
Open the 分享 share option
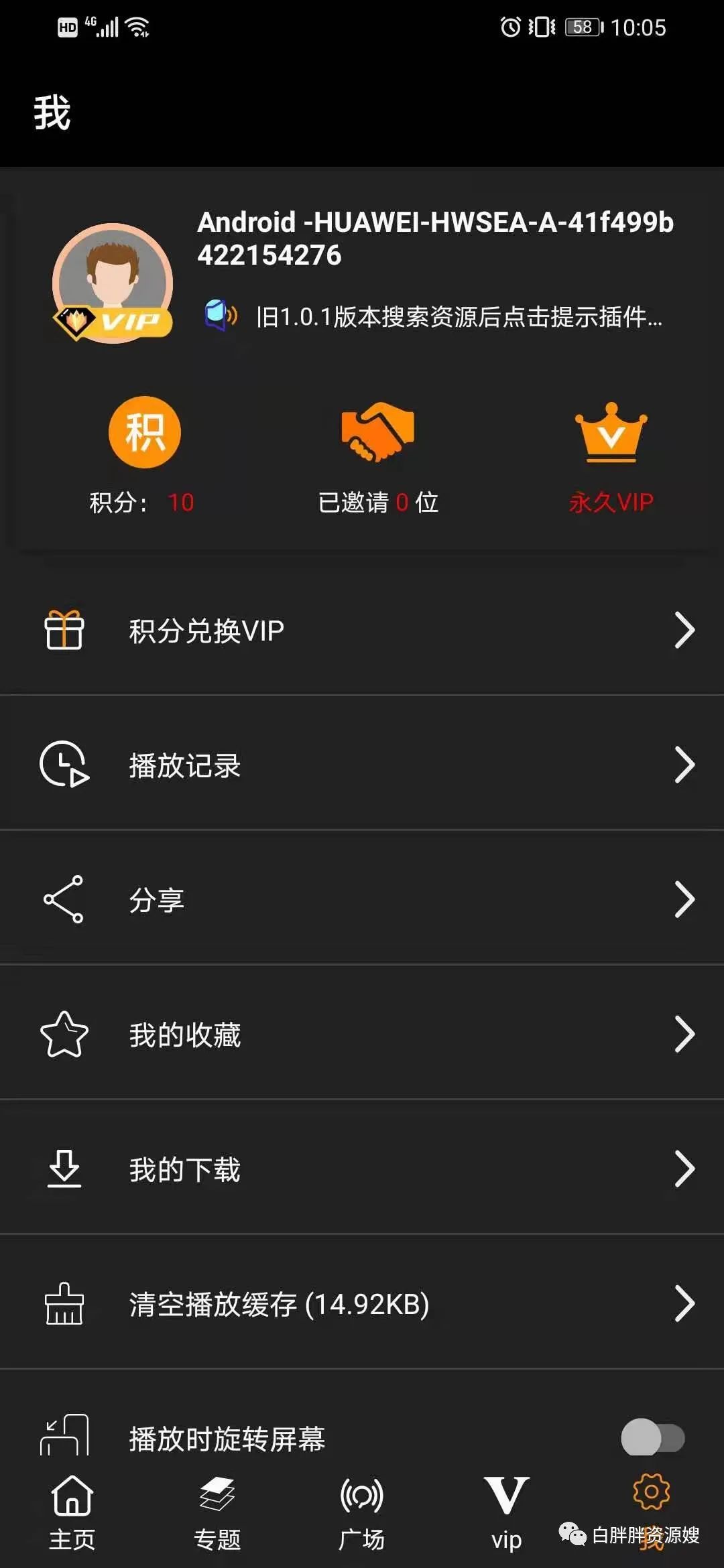coord(362,899)
